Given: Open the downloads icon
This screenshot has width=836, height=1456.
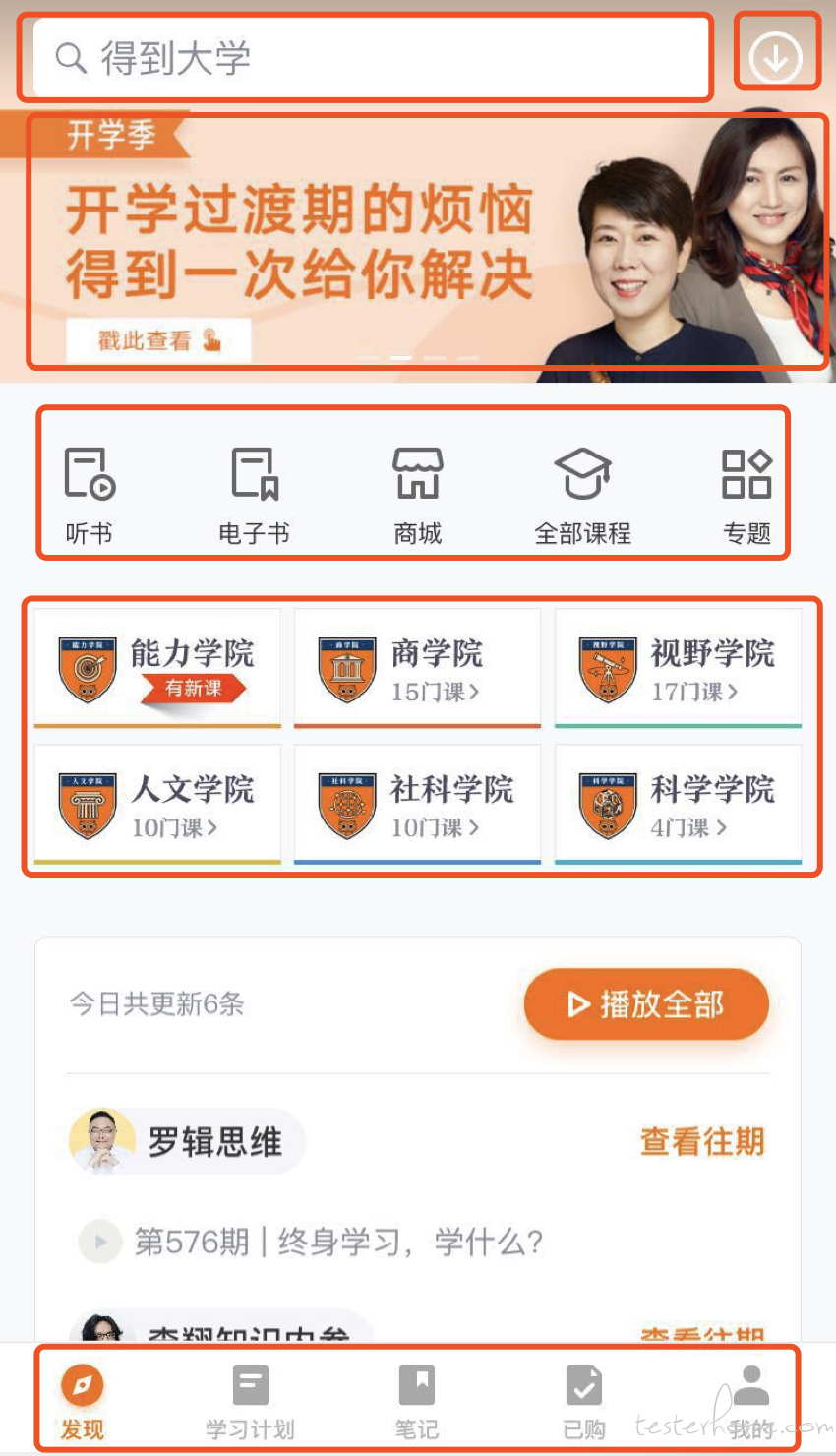Looking at the screenshot, I should click(x=776, y=58).
